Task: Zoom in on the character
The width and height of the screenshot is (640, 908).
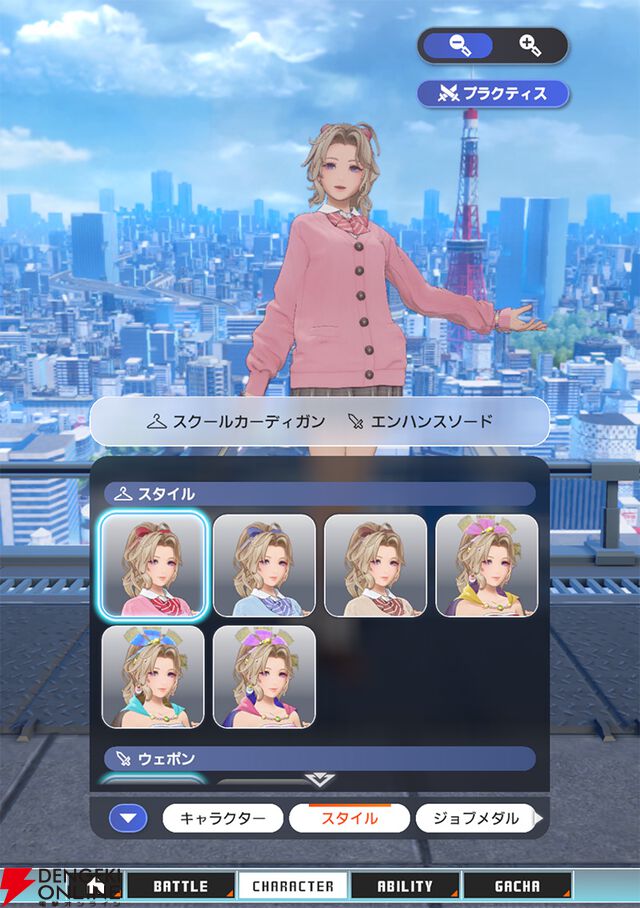Action: coord(530,45)
